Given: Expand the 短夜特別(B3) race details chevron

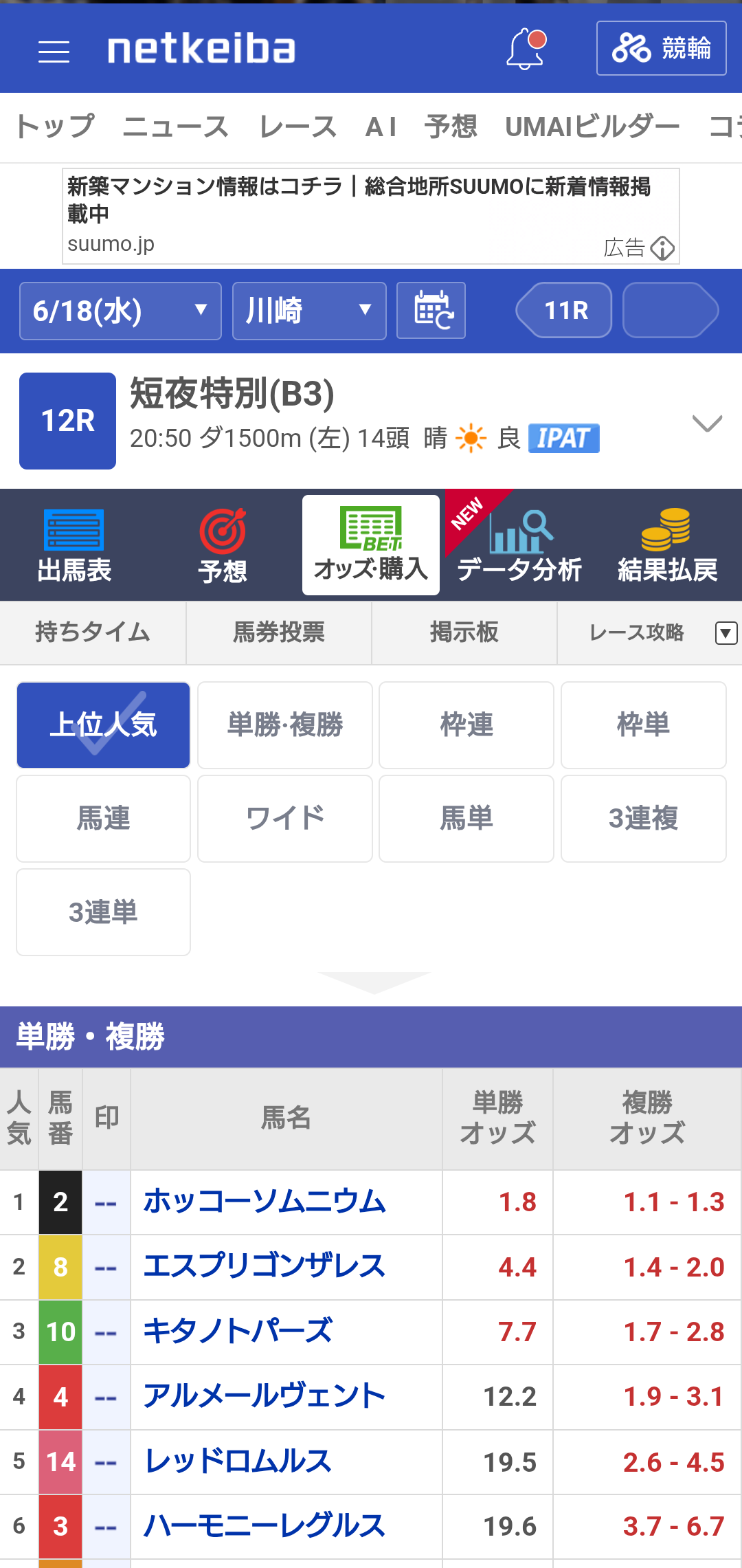Looking at the screenshot, I should [707, 423].
